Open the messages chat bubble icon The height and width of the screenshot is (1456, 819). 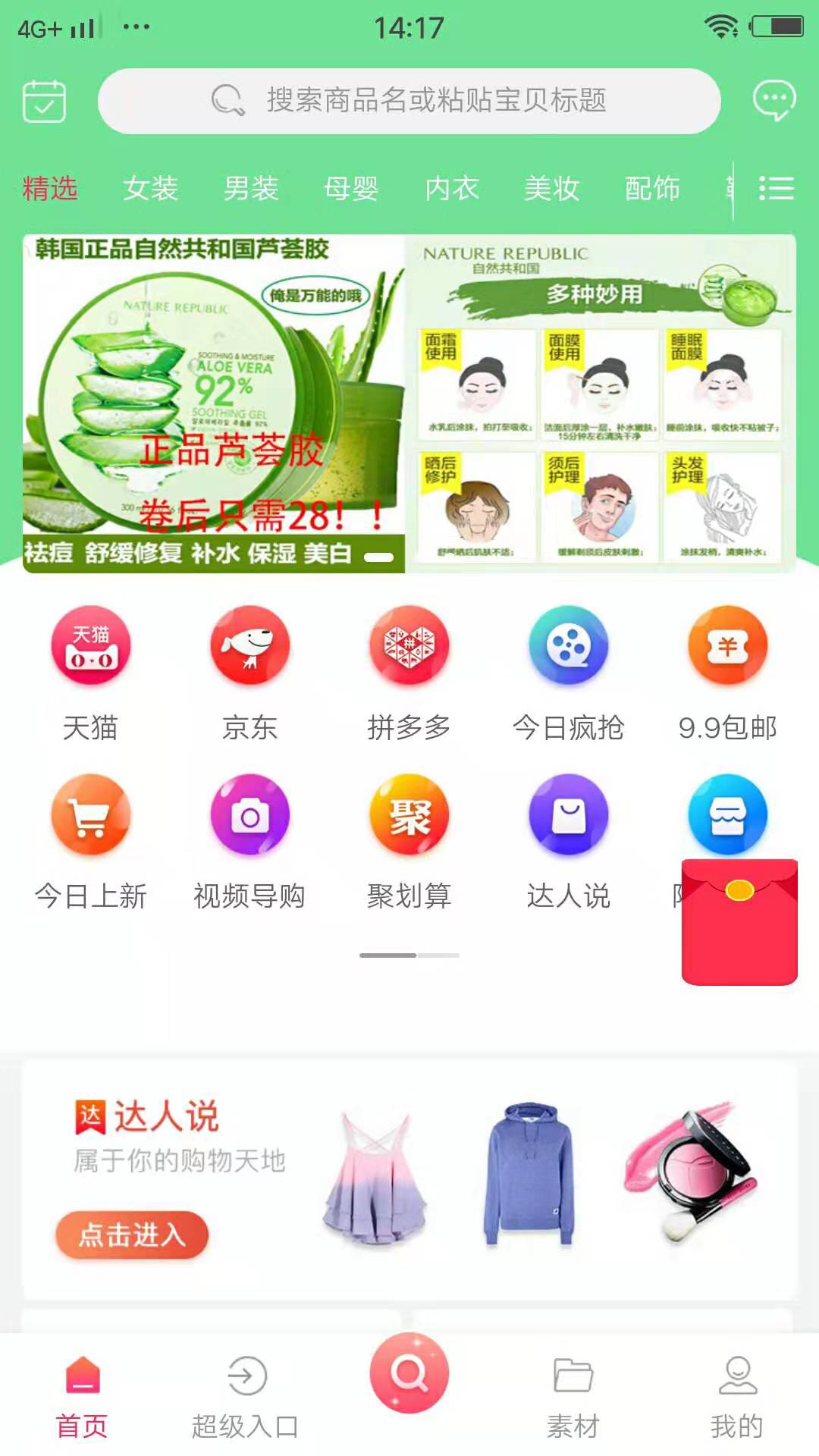click(773, 100)
